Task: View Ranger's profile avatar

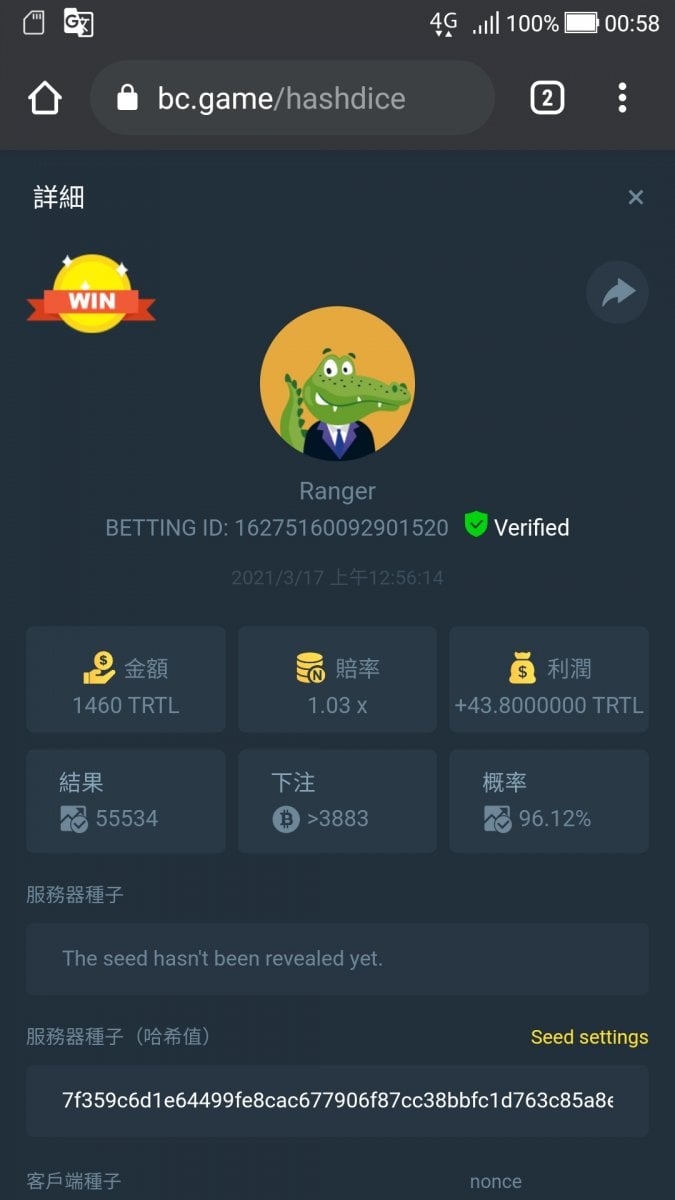Action: tap(337, 384)
